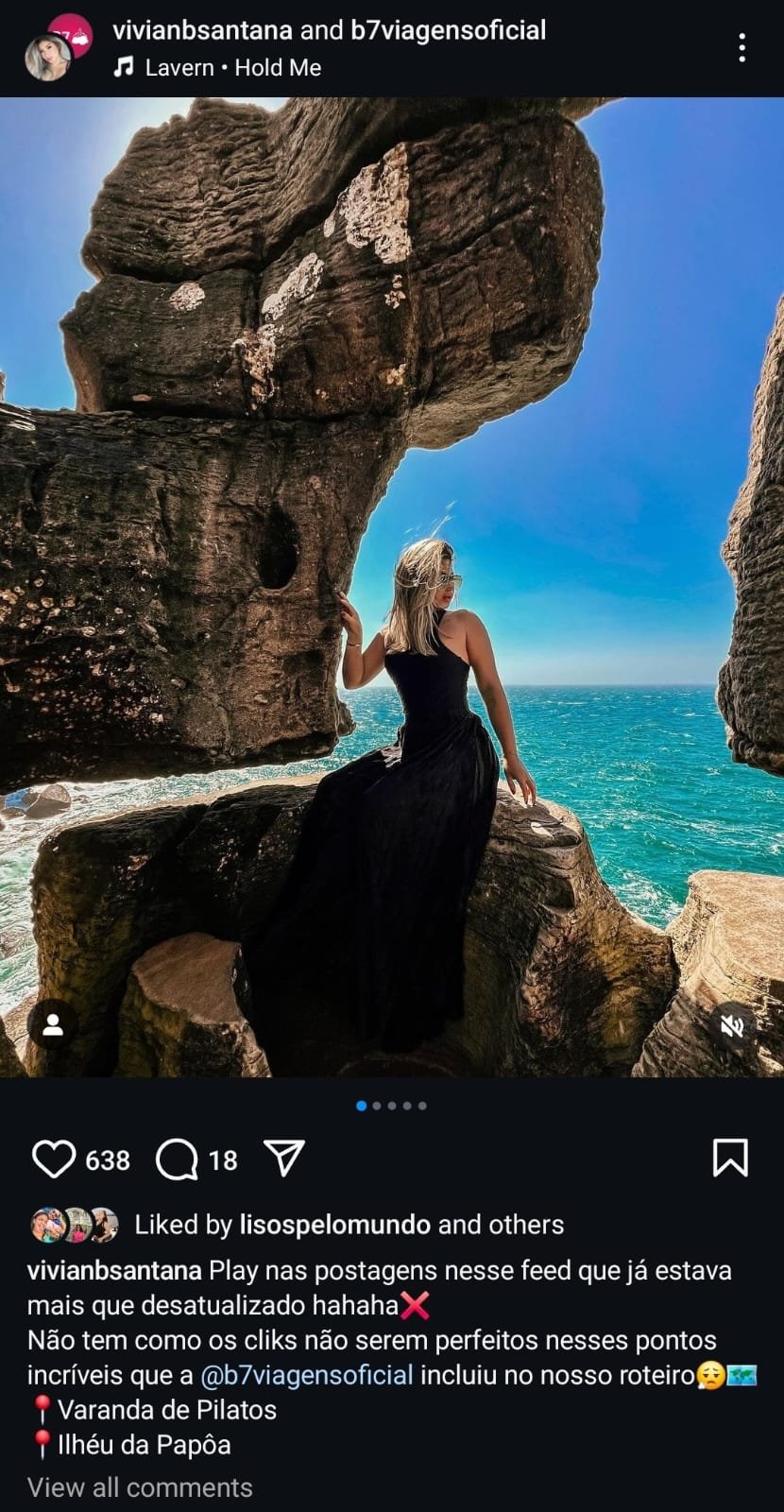Open lisospelomundo's profile from likes
The width and height of the screenshot is (784, 1512).
click(x=335, y=1225)
